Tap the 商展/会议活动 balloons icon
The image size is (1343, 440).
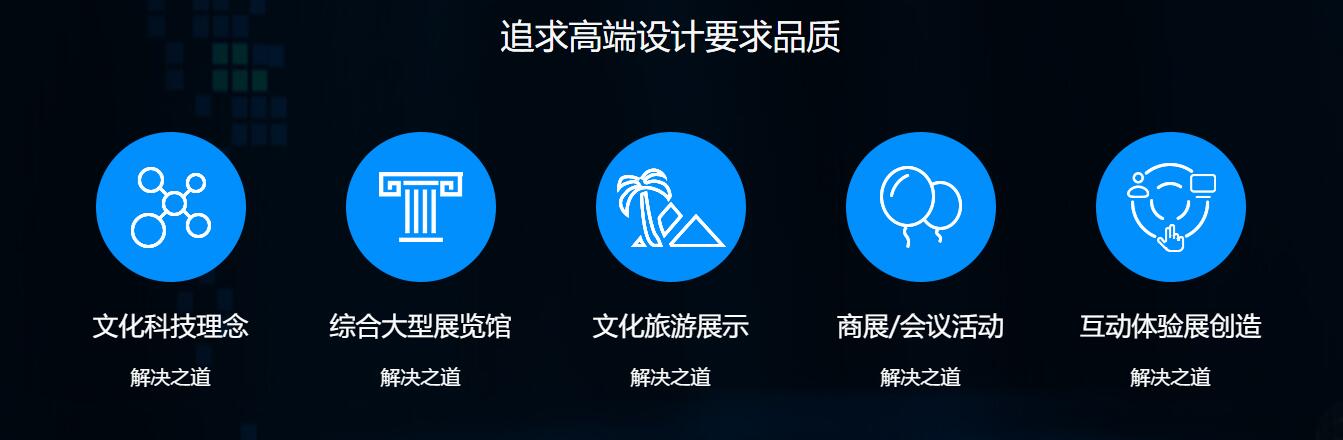tap(920, 207)
